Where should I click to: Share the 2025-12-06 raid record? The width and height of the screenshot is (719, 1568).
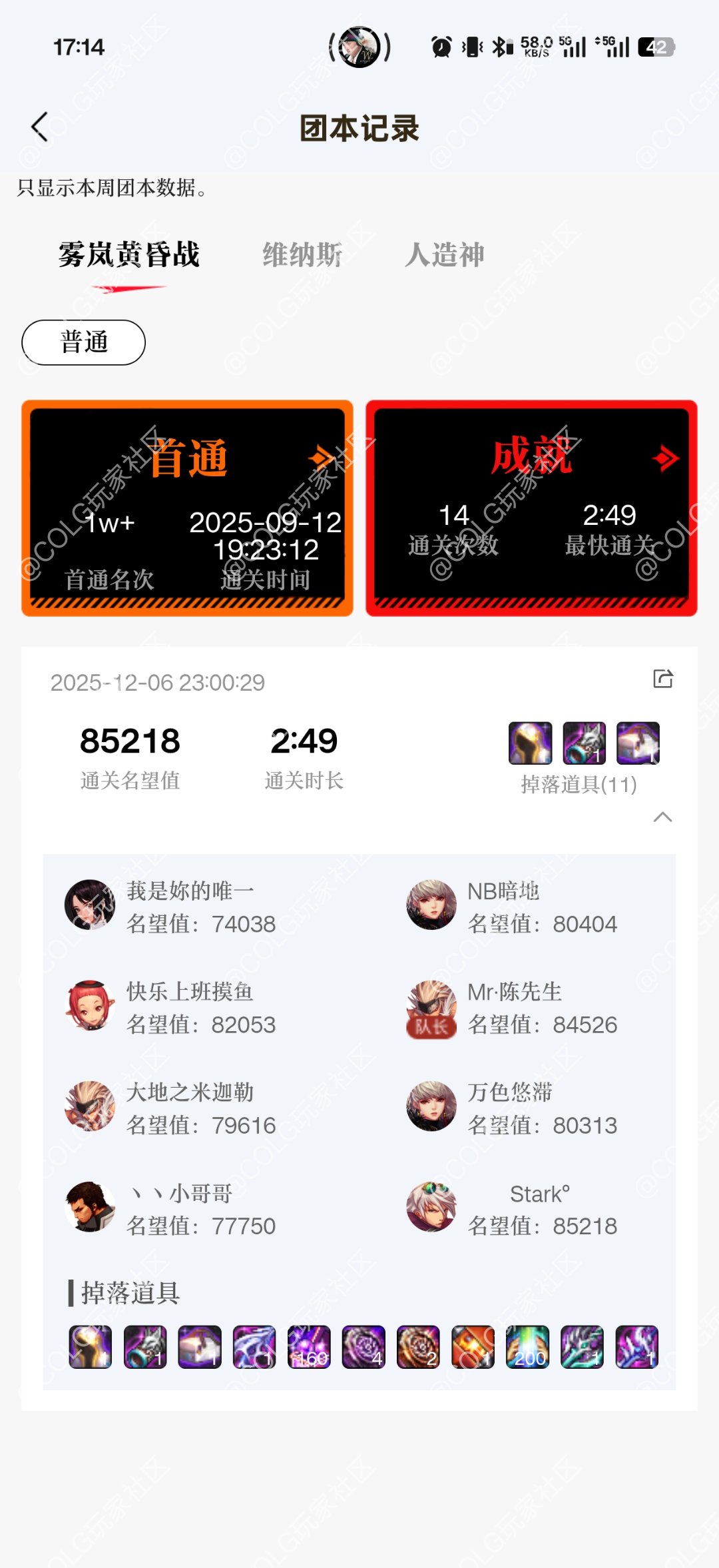click(x=663, y=679)
